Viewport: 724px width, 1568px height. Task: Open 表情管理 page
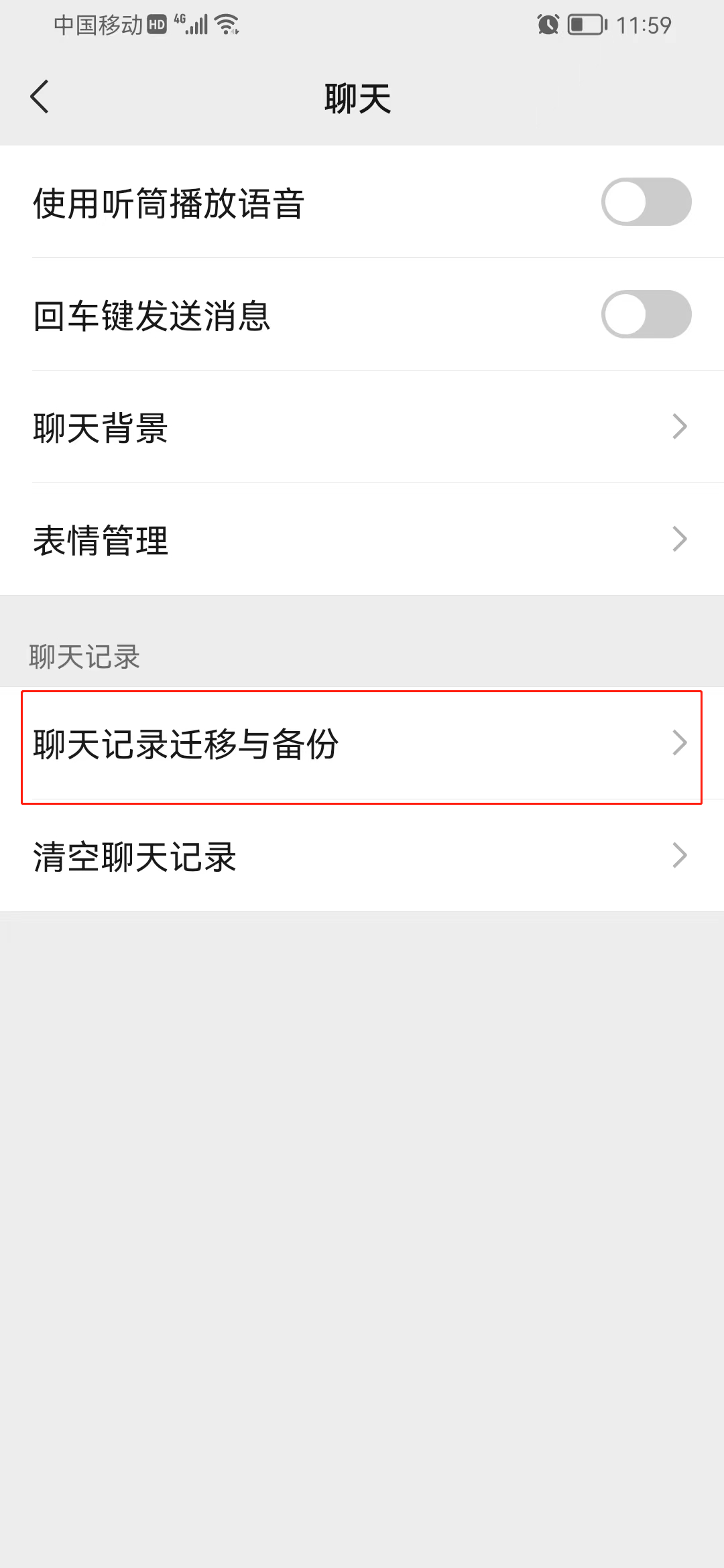tap(362, 539)
